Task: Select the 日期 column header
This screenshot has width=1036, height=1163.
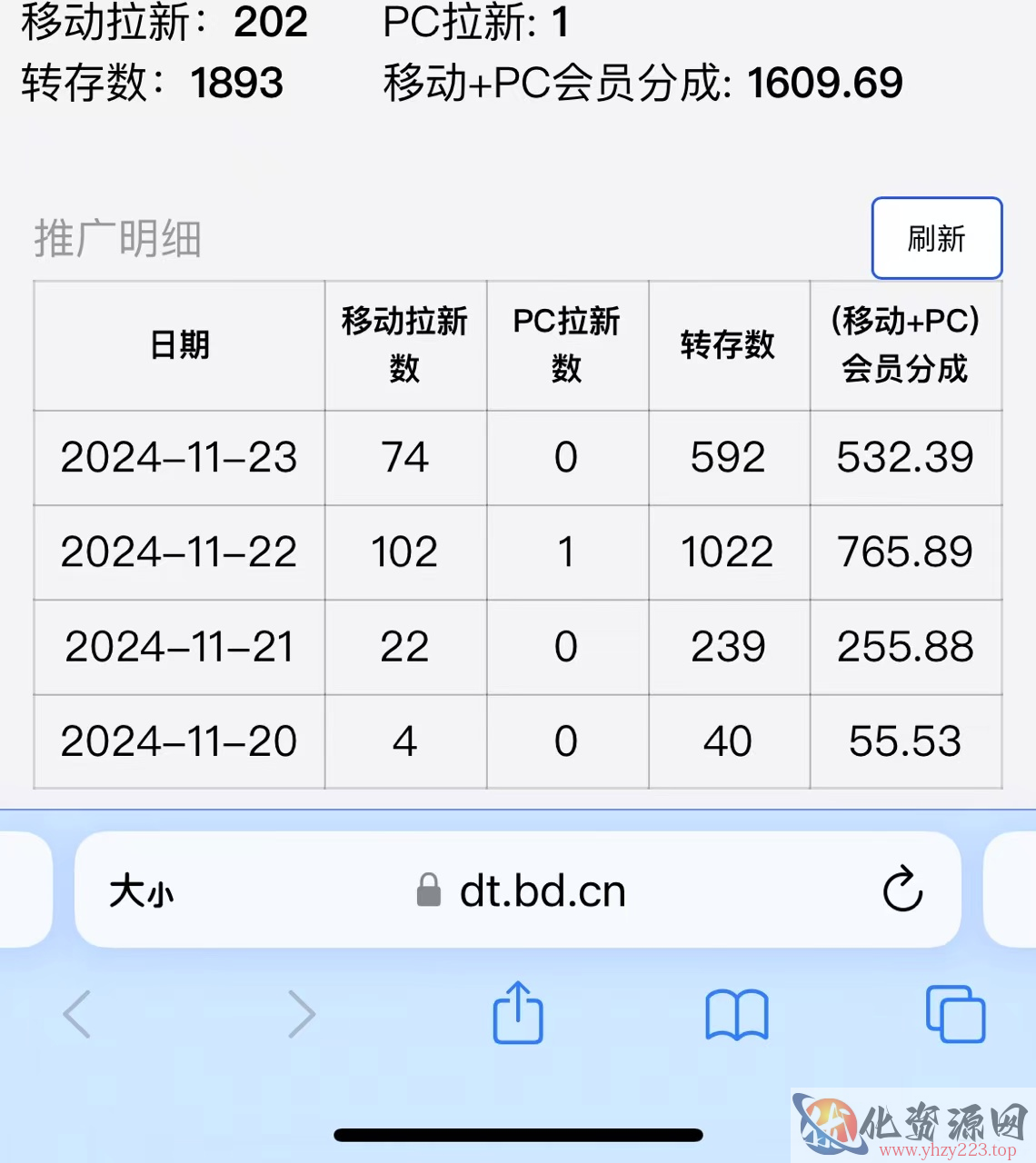Action: click(178, 345)
